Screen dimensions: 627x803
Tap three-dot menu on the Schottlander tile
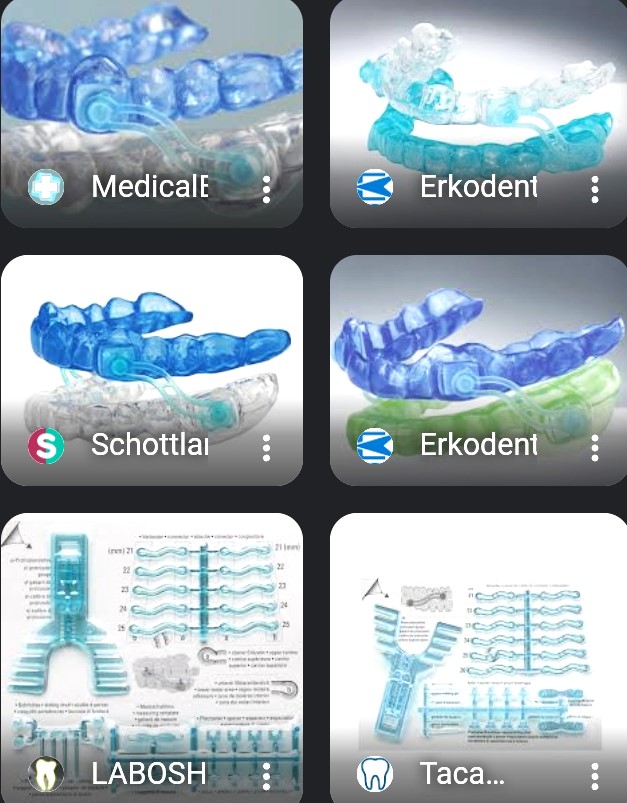(x=267, y=447)
